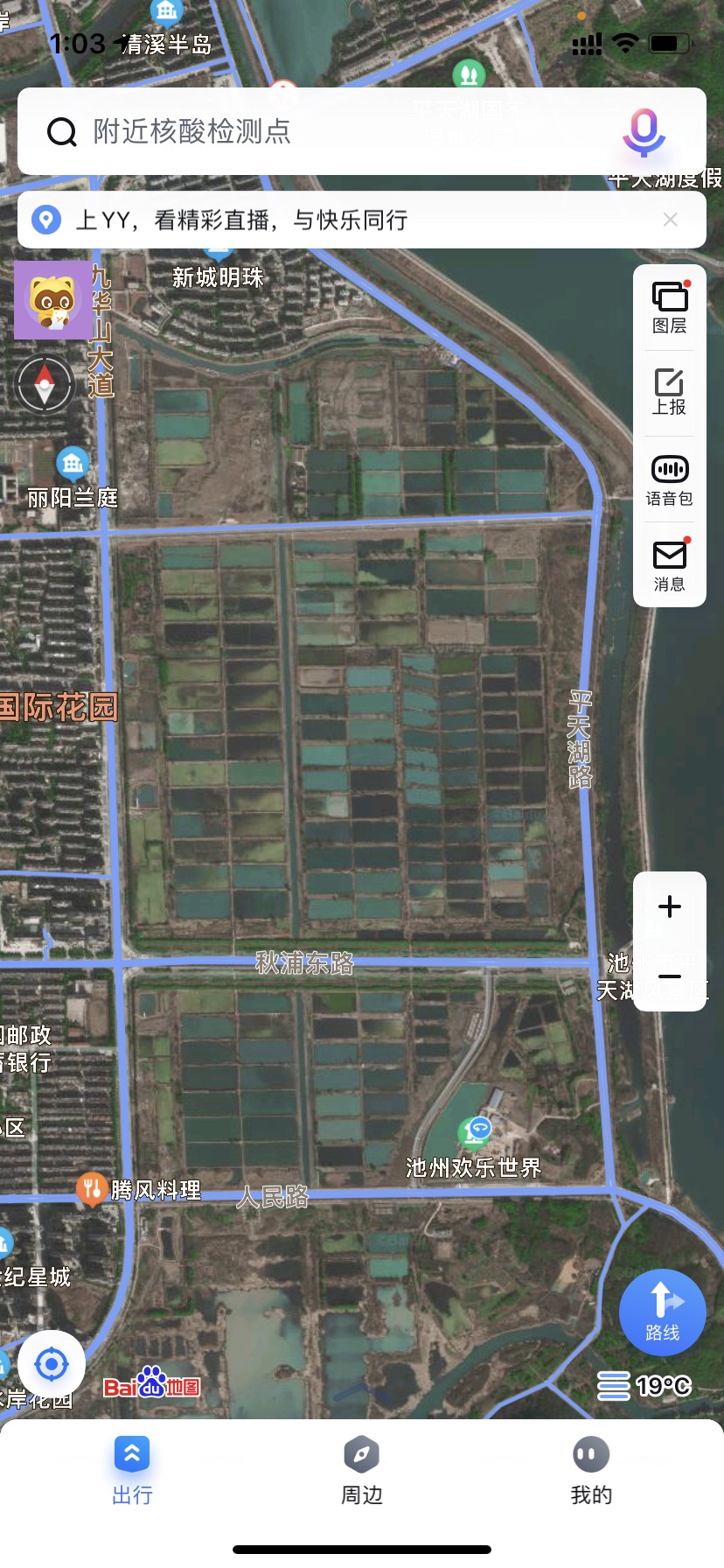Open voice packs (语音包)

(670, 479)
